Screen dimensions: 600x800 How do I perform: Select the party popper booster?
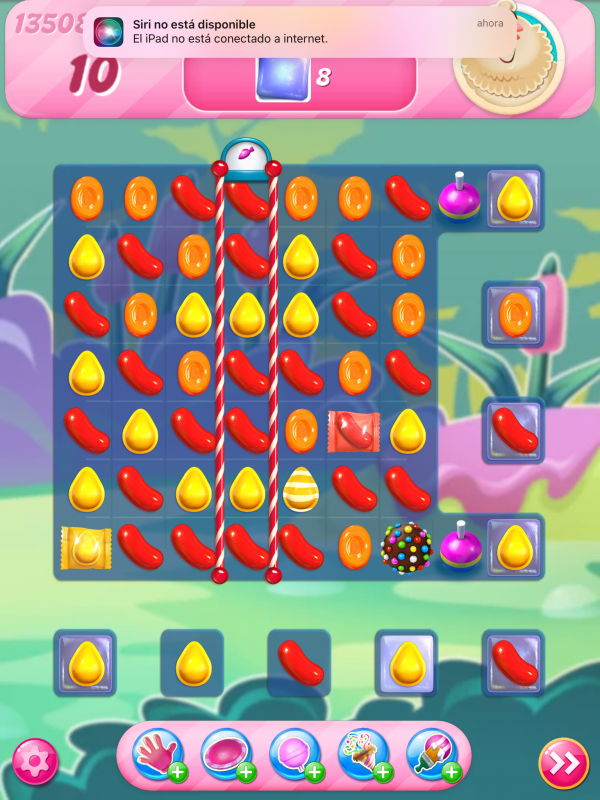[362, 753]
